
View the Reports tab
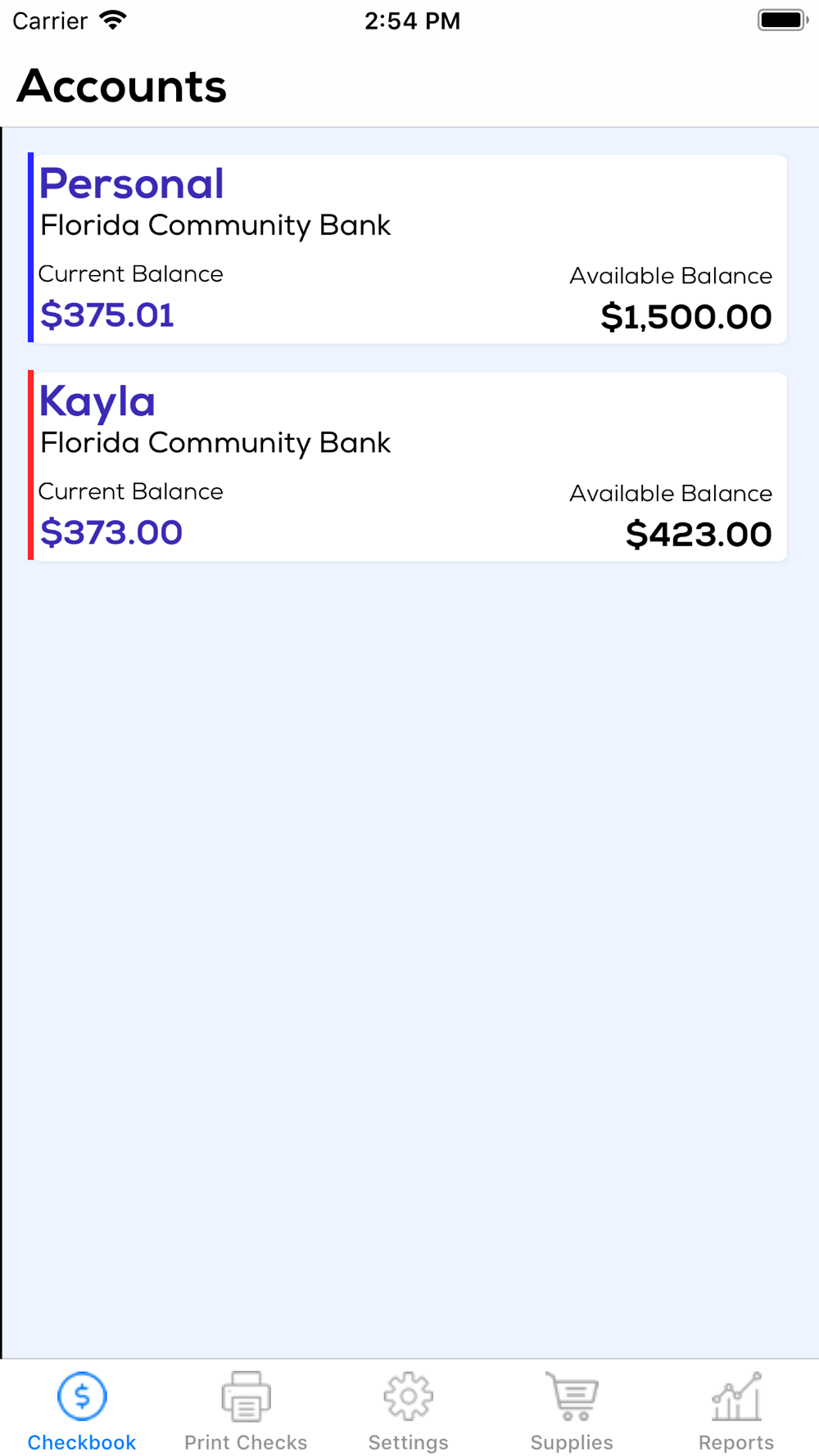[x=736, y=1412]
